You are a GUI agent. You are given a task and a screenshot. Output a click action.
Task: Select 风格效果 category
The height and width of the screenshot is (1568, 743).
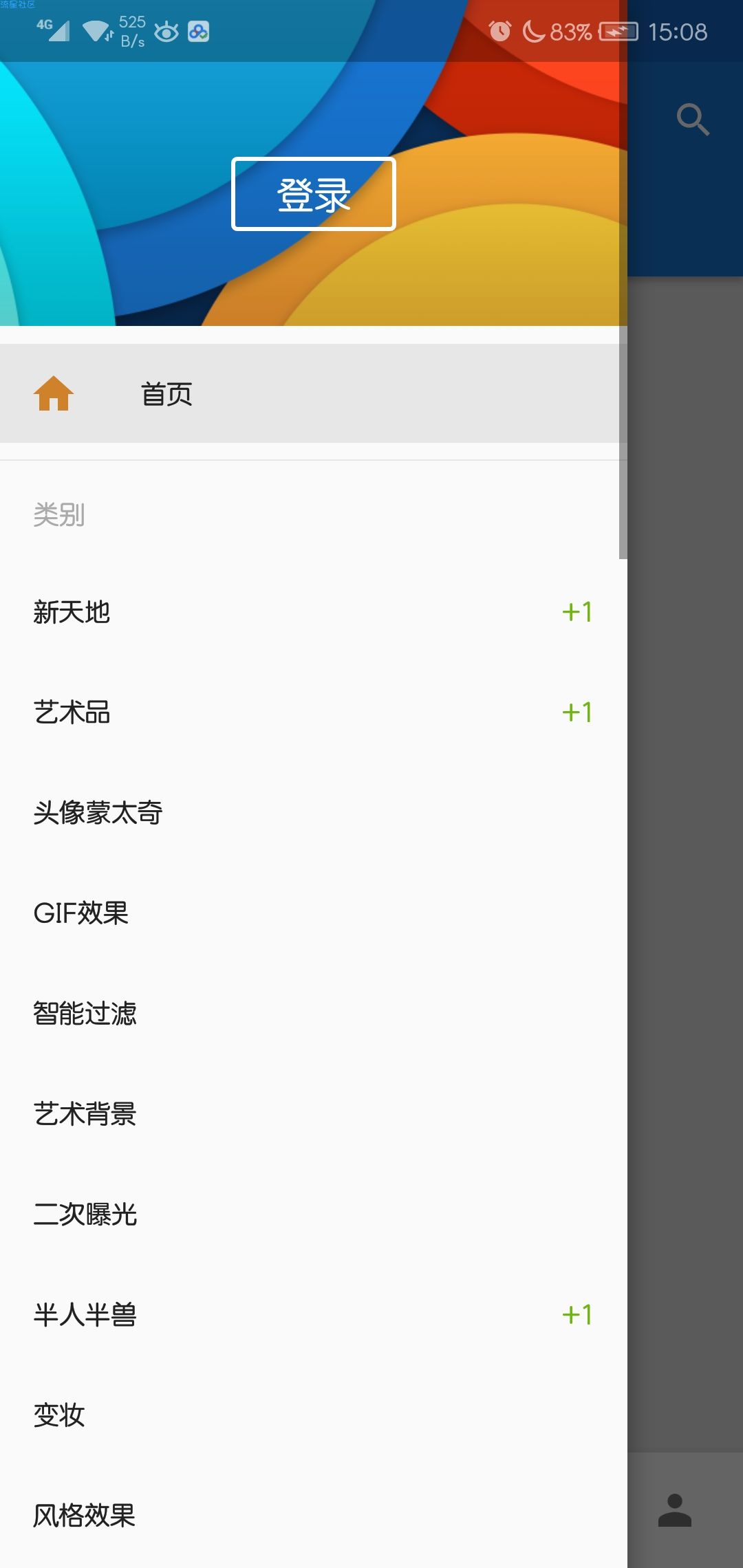pos(85,1516)
